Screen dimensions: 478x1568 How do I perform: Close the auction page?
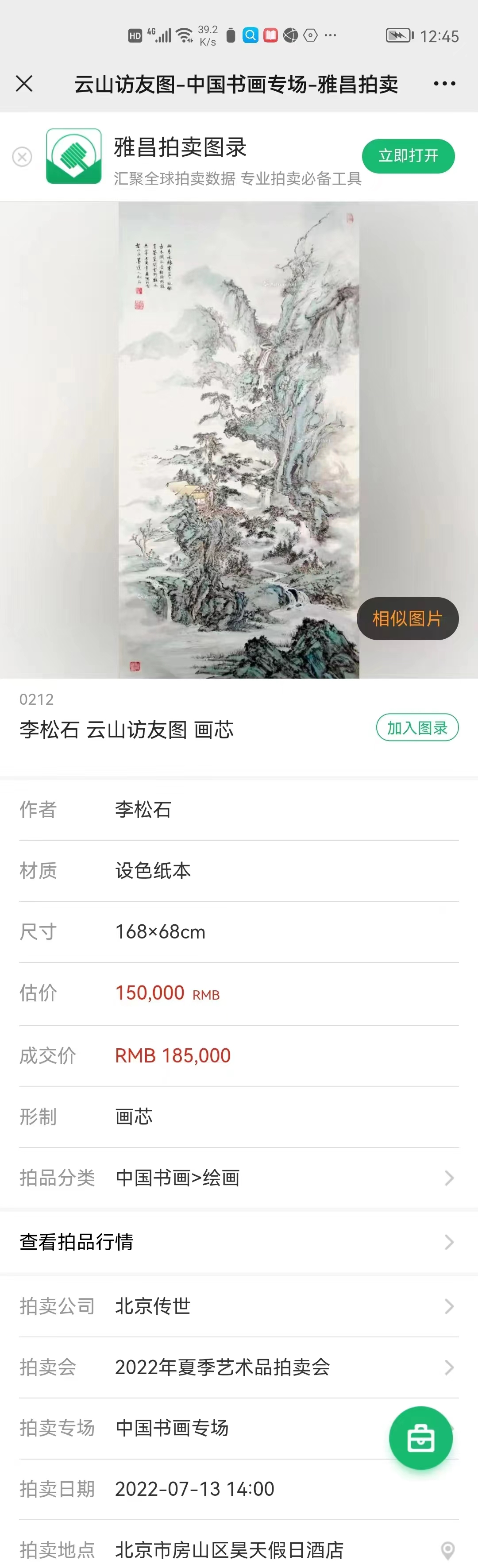pos(24,83)
